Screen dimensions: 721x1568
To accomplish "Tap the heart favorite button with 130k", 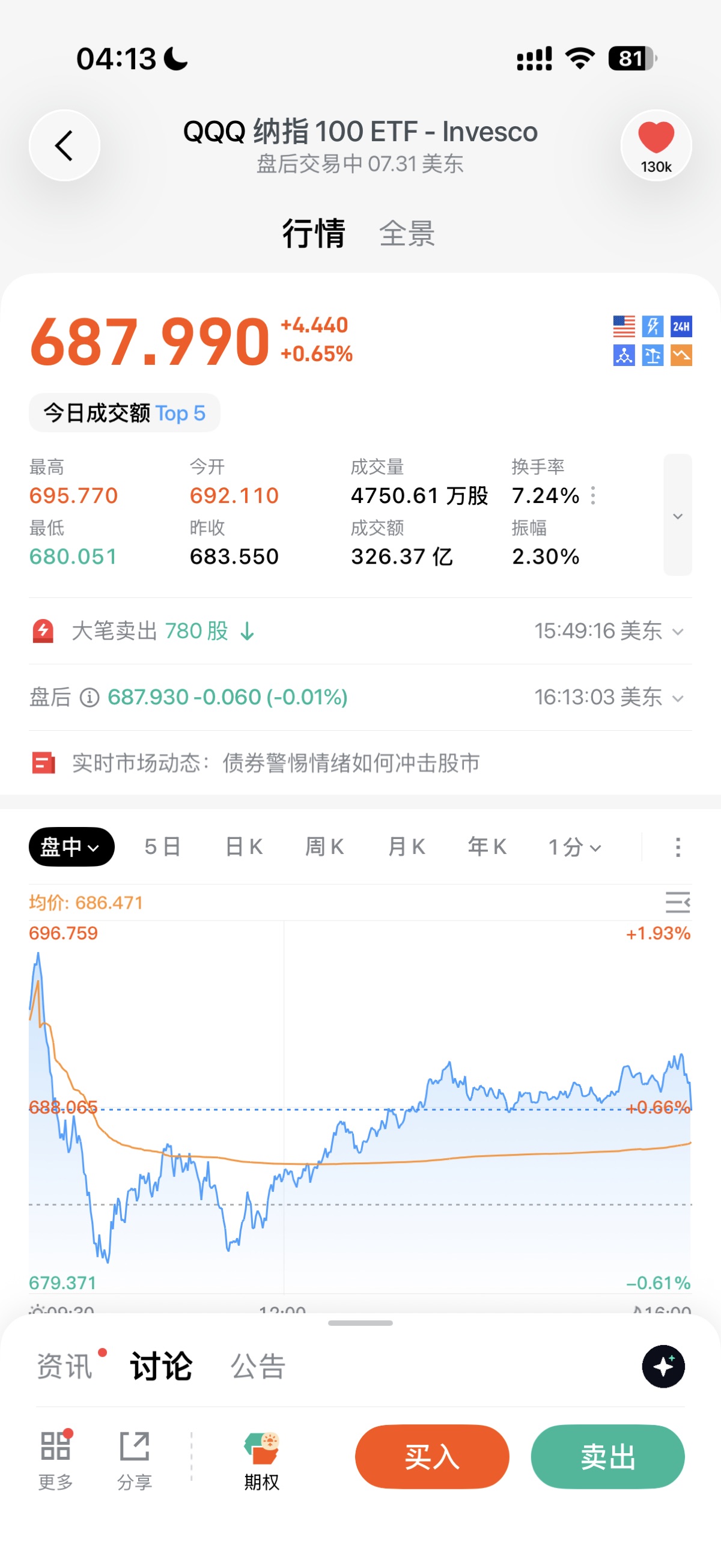I will pyautogui.click(x=656, y=145).
